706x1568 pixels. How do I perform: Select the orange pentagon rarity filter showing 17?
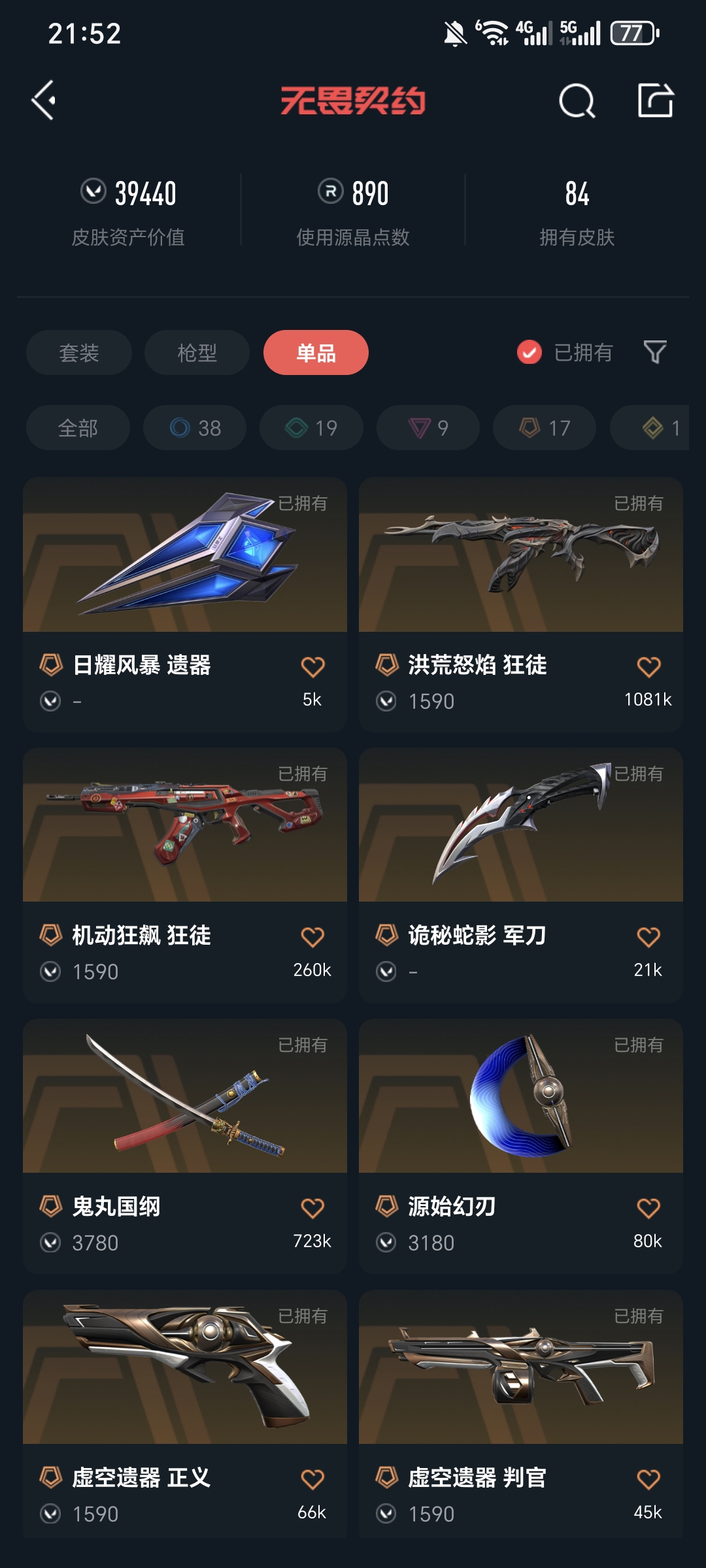click(543, 428)
